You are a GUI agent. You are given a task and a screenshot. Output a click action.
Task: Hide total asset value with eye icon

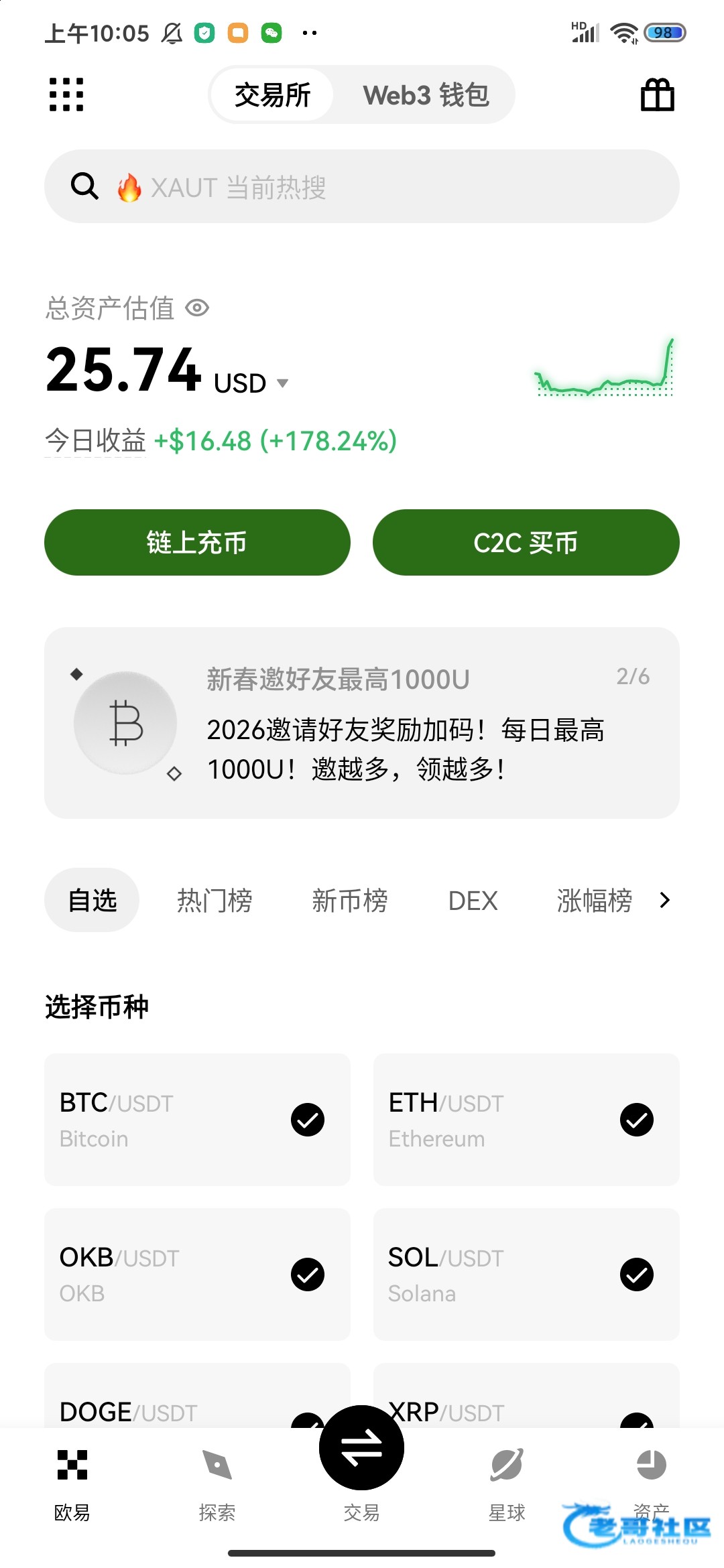coord(197,308)
